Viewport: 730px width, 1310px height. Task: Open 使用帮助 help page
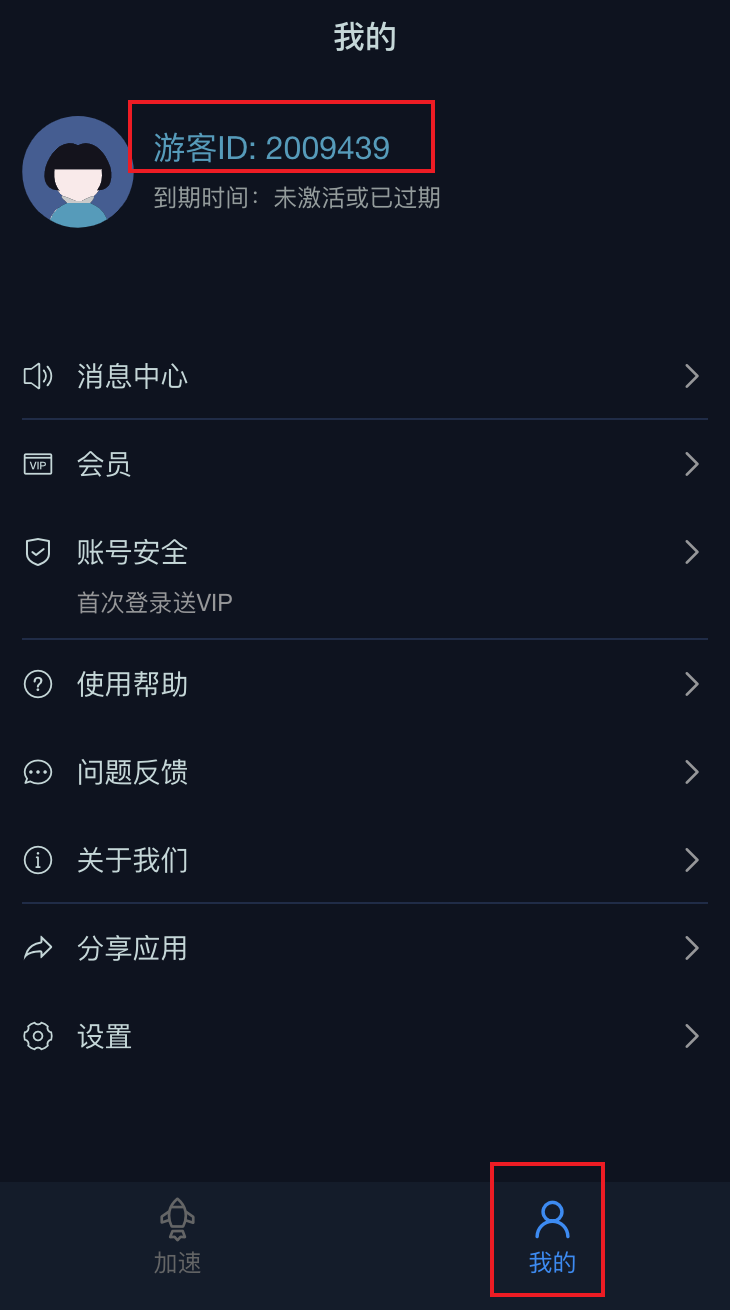tap(365, 684)
